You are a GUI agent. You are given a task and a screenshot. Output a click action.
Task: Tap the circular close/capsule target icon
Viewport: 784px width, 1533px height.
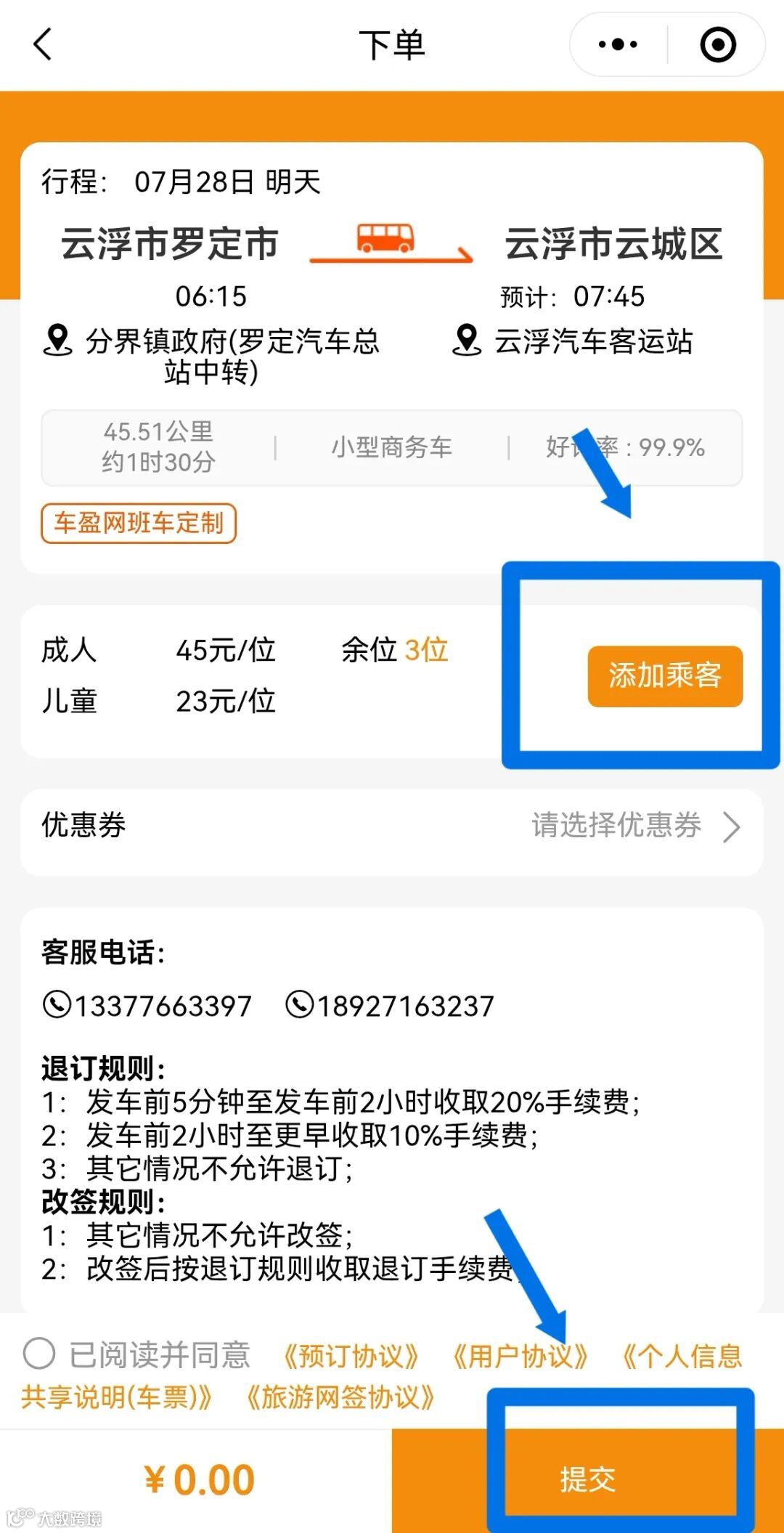[x=717, y=45]
